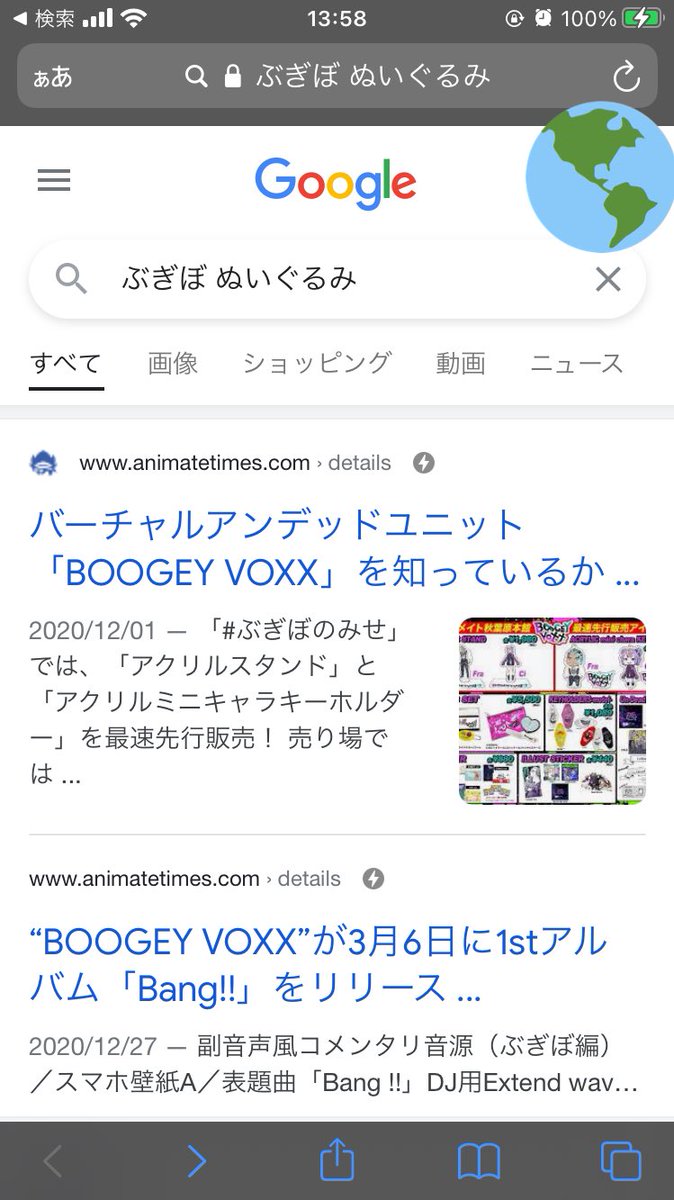
Task: Go forward in Safari history
Action: pos(197,1161)
